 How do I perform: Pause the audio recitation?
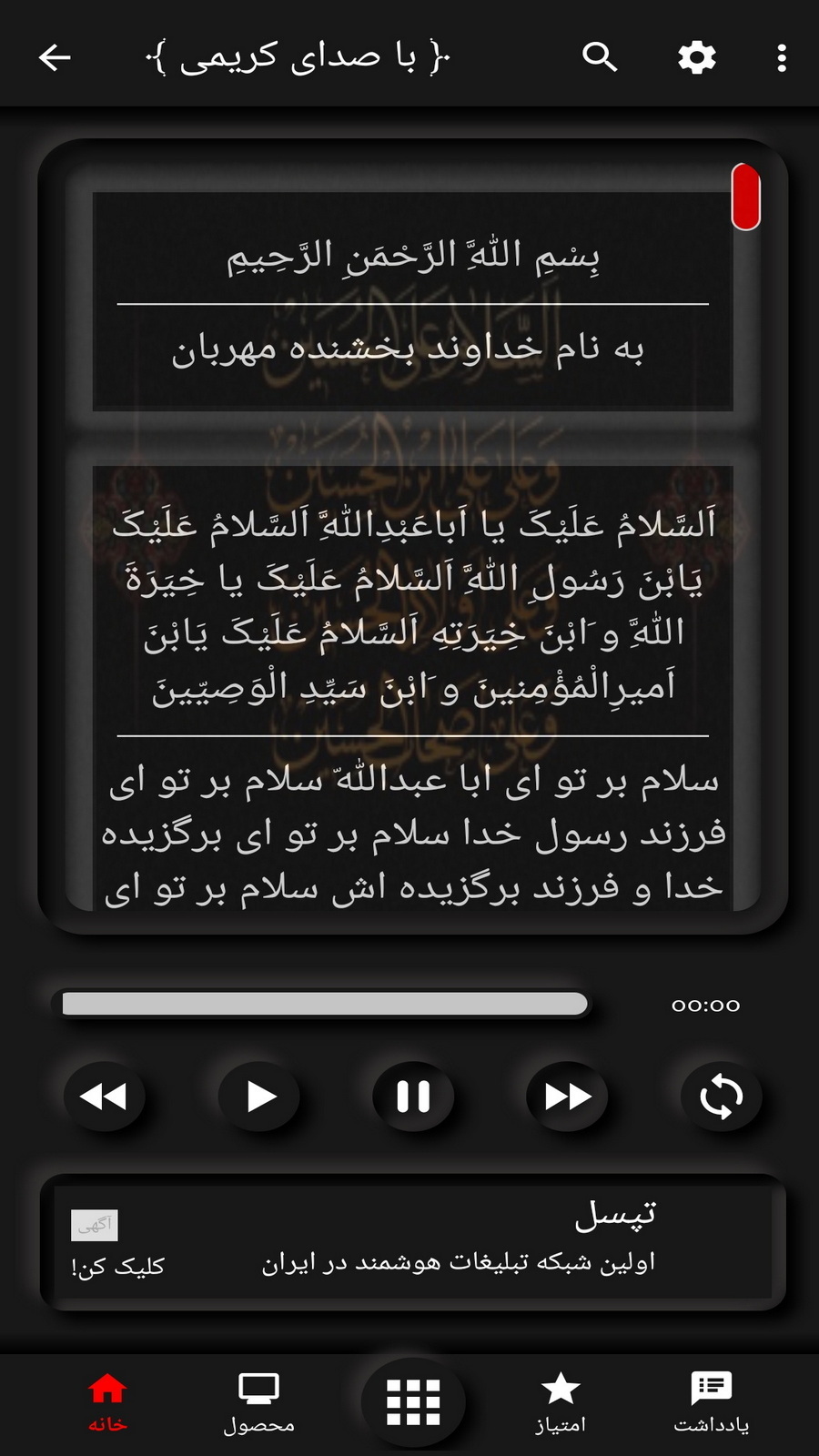point(413,1097)
